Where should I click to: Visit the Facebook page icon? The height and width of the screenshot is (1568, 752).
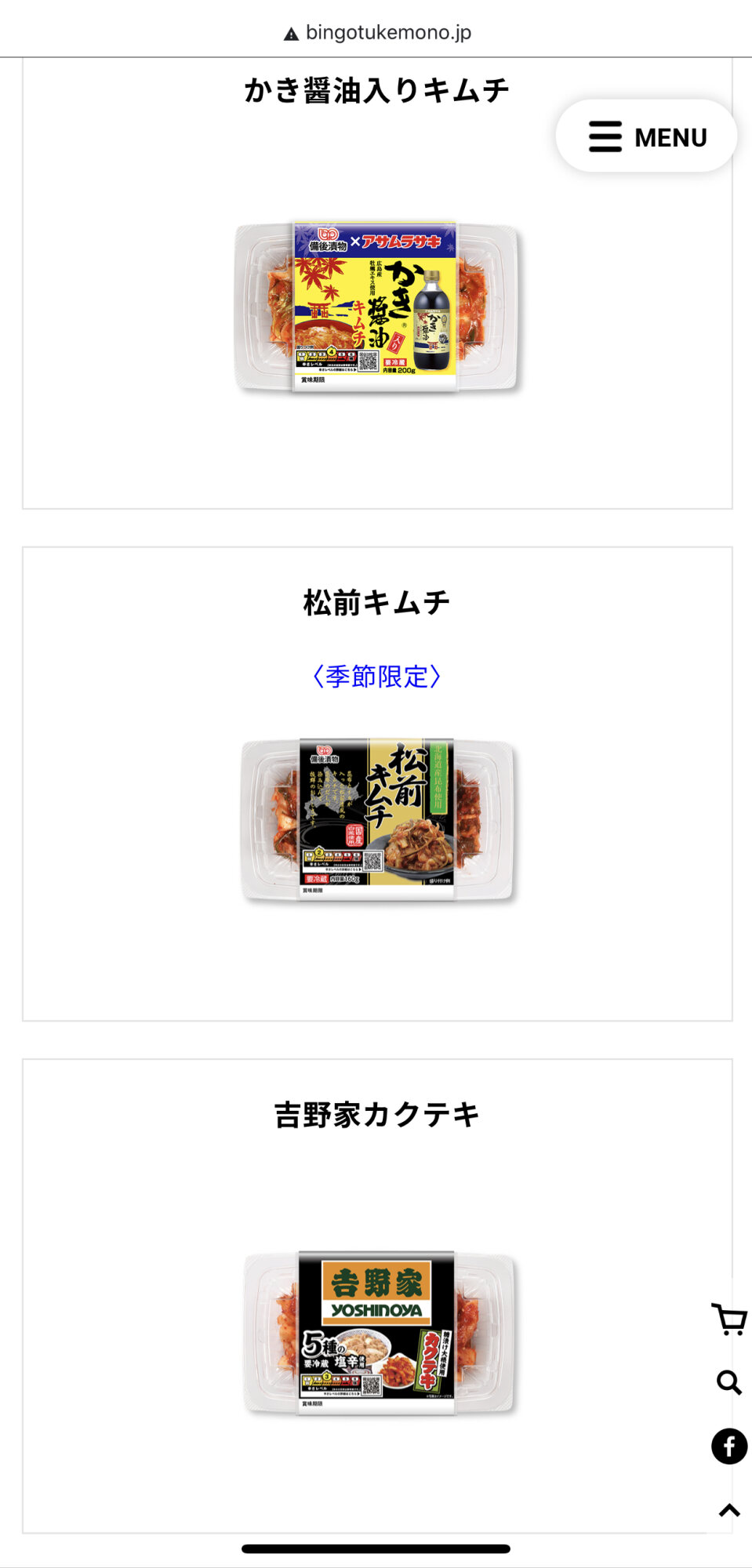tap(728, 1446)
